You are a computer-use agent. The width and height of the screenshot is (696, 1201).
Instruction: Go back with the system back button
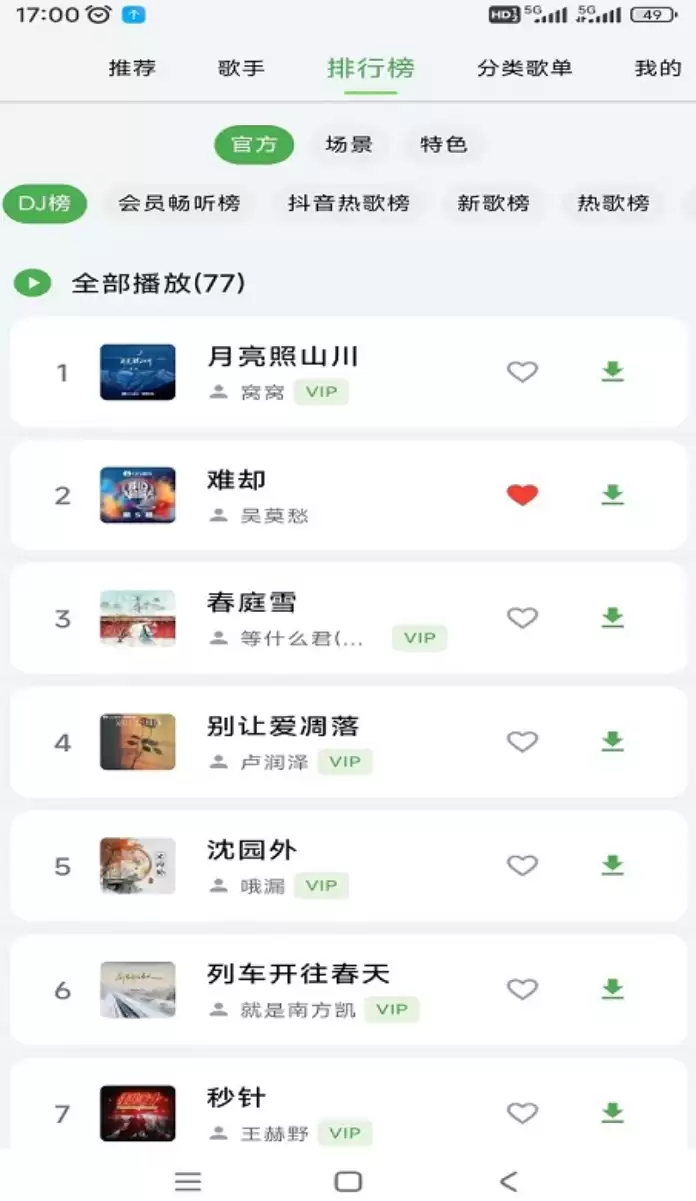(x=508, y=1181)
